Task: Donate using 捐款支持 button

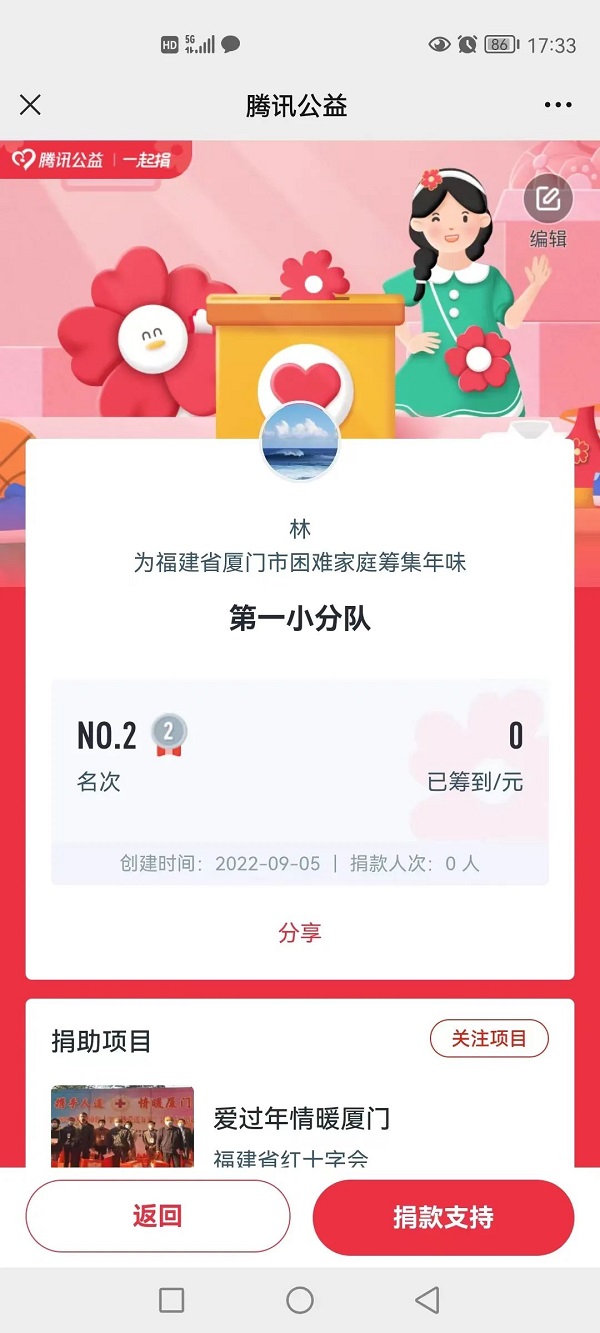Action: point(443,1217)
